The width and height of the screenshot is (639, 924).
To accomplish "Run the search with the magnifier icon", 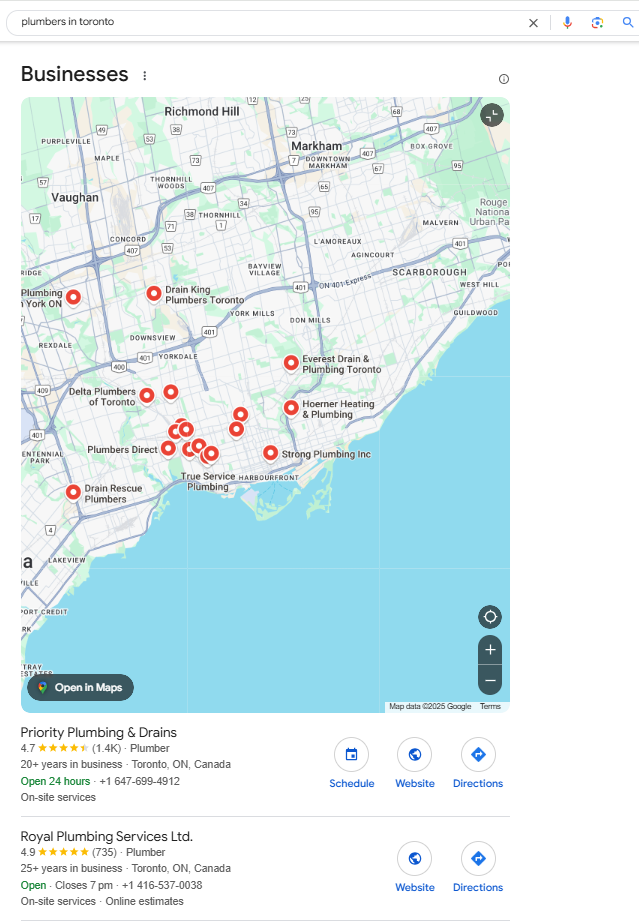I will [x=627, y=23].
